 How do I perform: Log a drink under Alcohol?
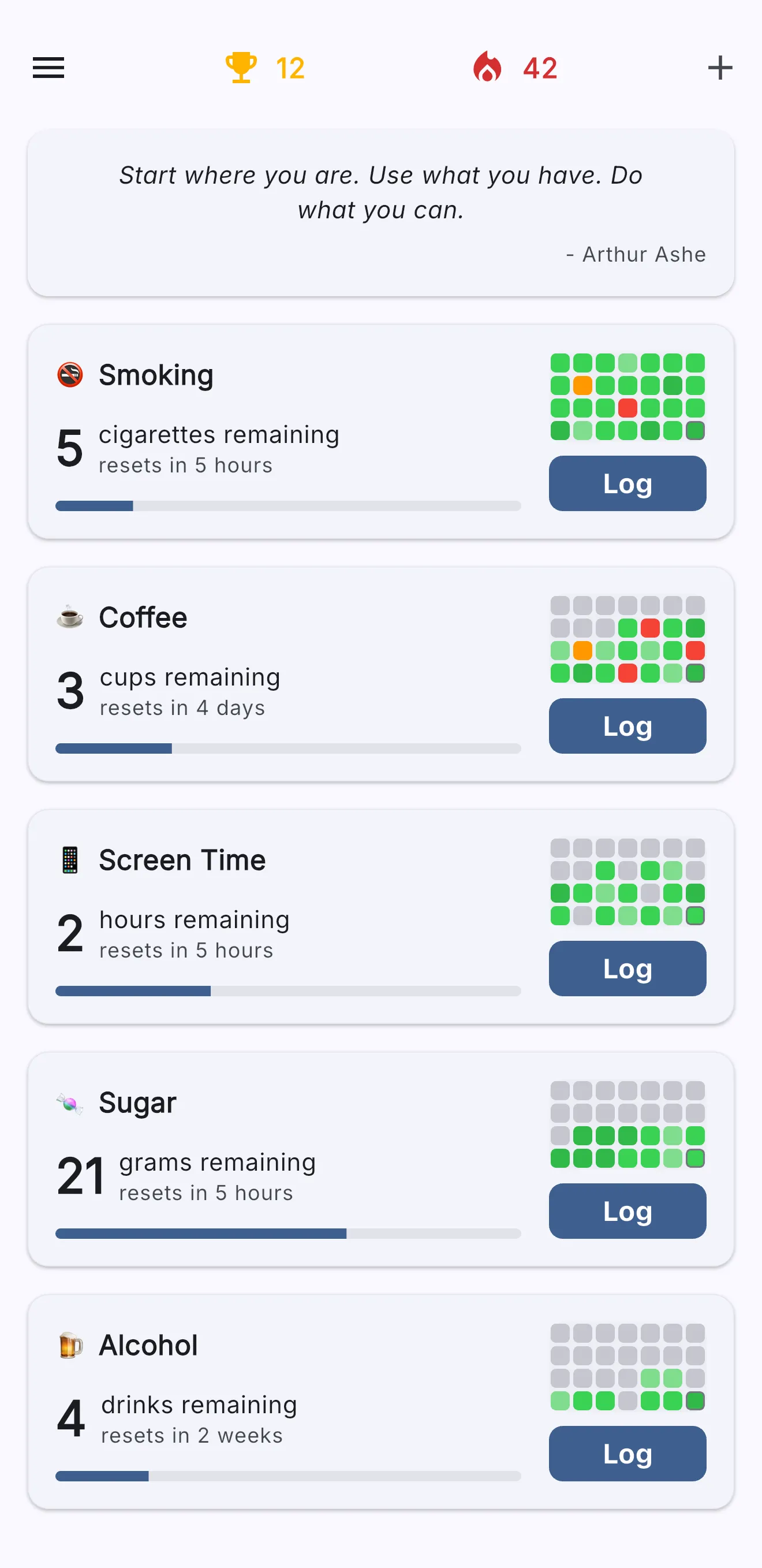pyautogui.click(x=626, y=1455)
